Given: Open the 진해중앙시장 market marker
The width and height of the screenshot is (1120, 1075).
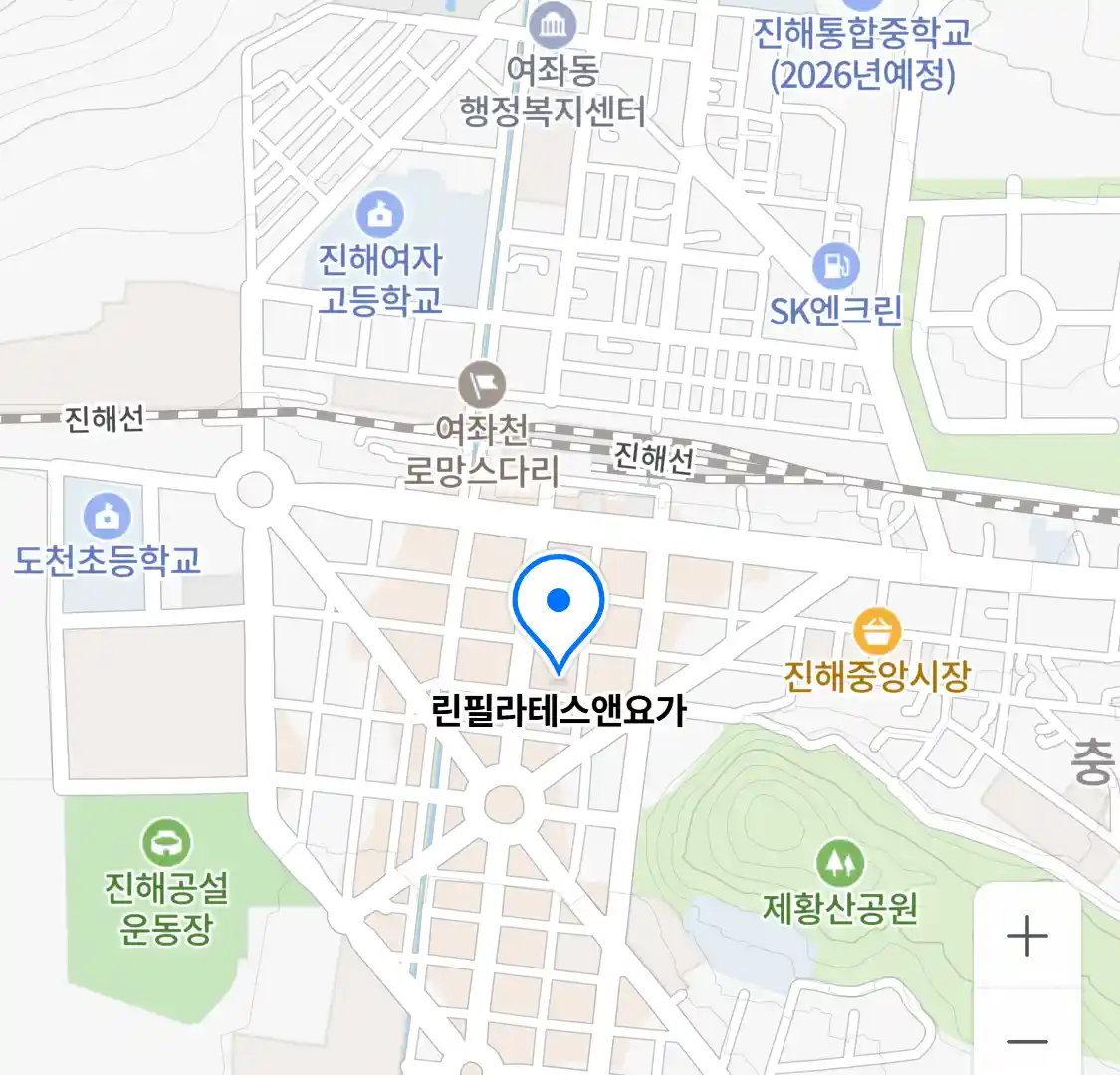Looking at the screenshot, I should pyautogui.click(x=877, y=631).
